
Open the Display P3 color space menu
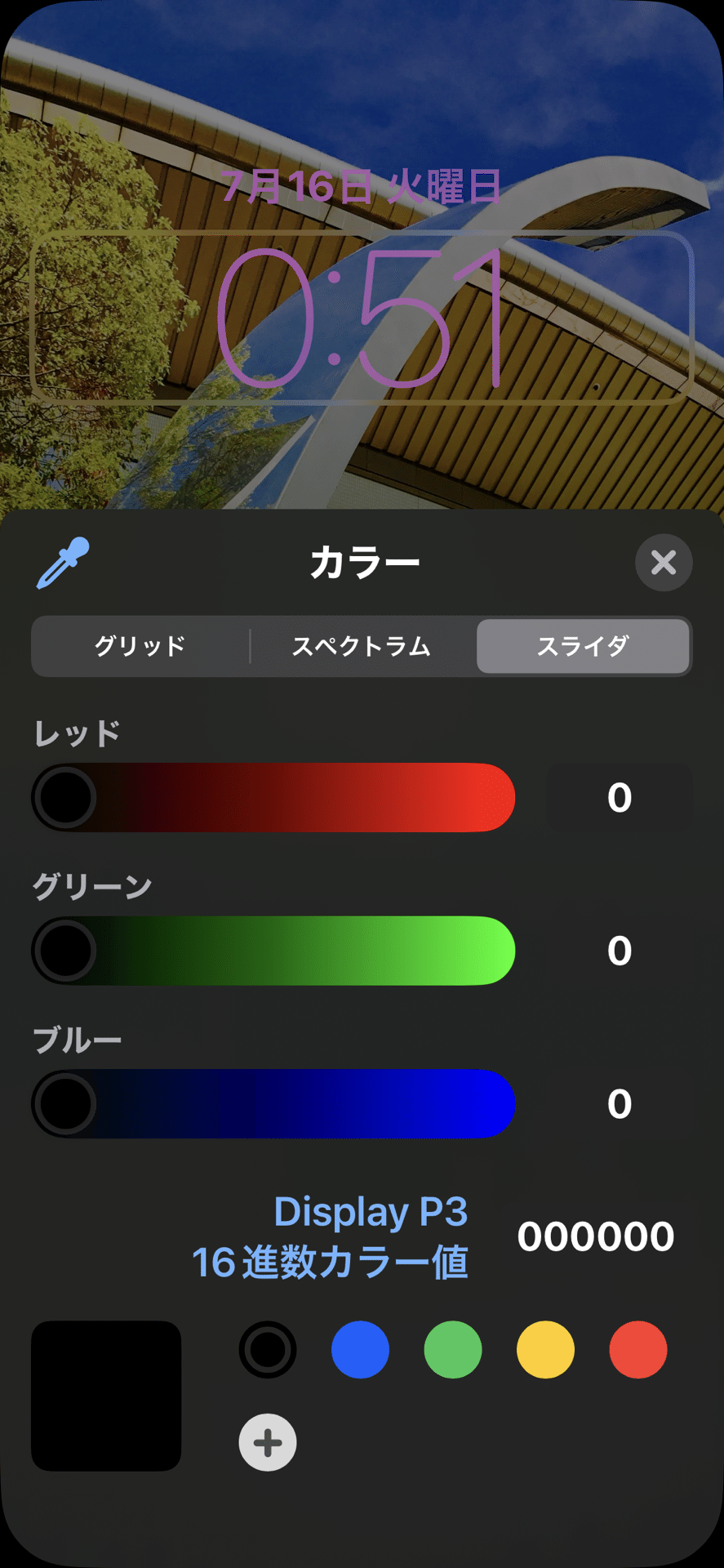[331, 1236]
